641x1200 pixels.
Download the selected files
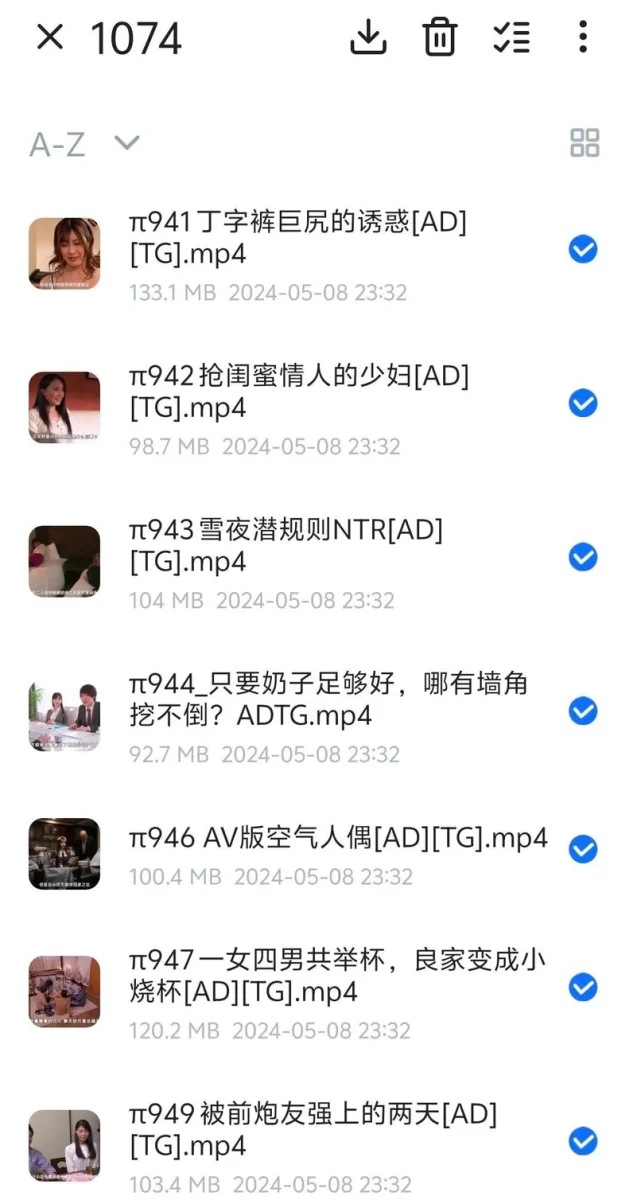coord(368,38)
